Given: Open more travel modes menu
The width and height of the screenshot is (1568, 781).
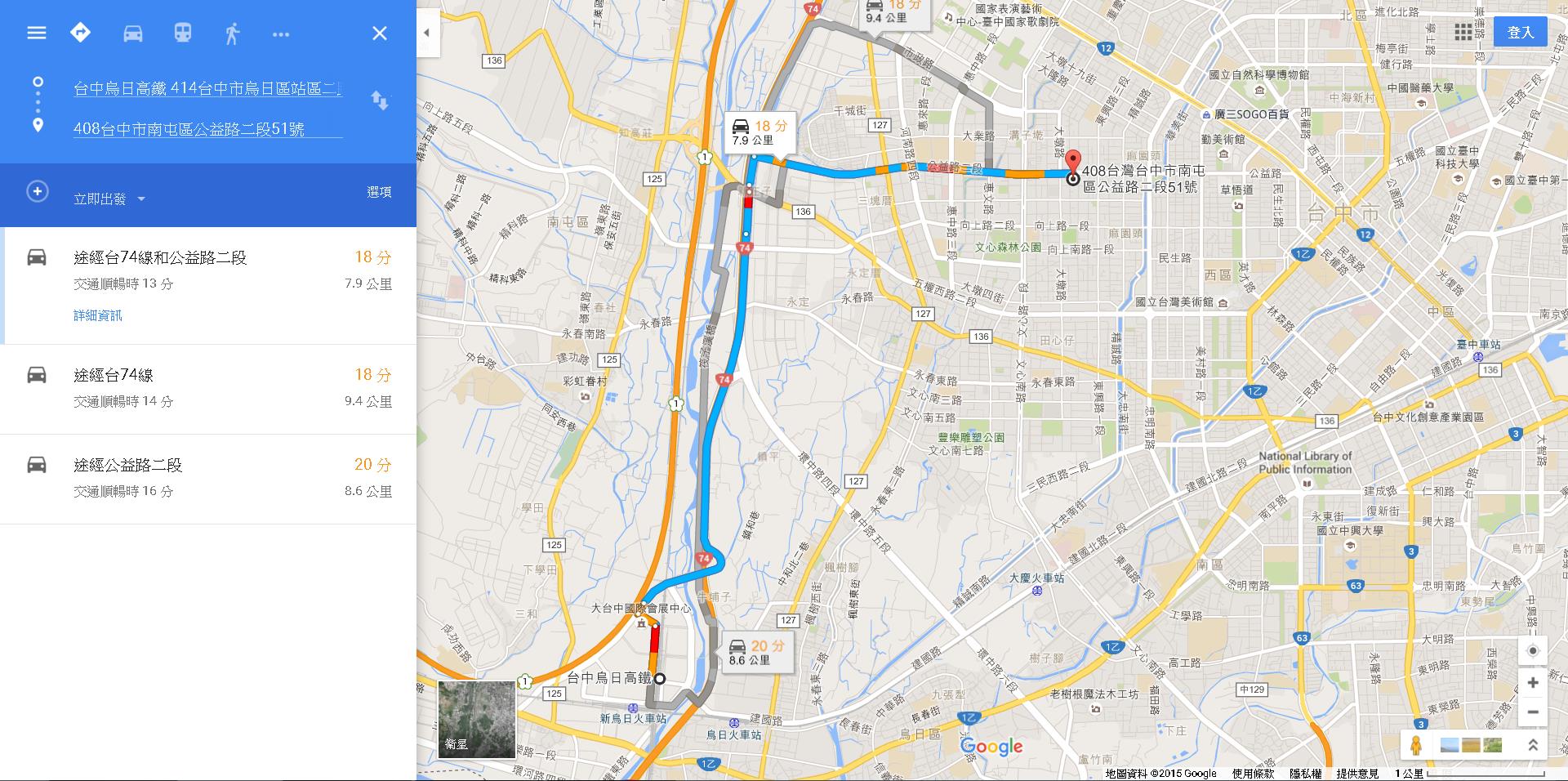Looking at the screenshot, I should point(281,34).
